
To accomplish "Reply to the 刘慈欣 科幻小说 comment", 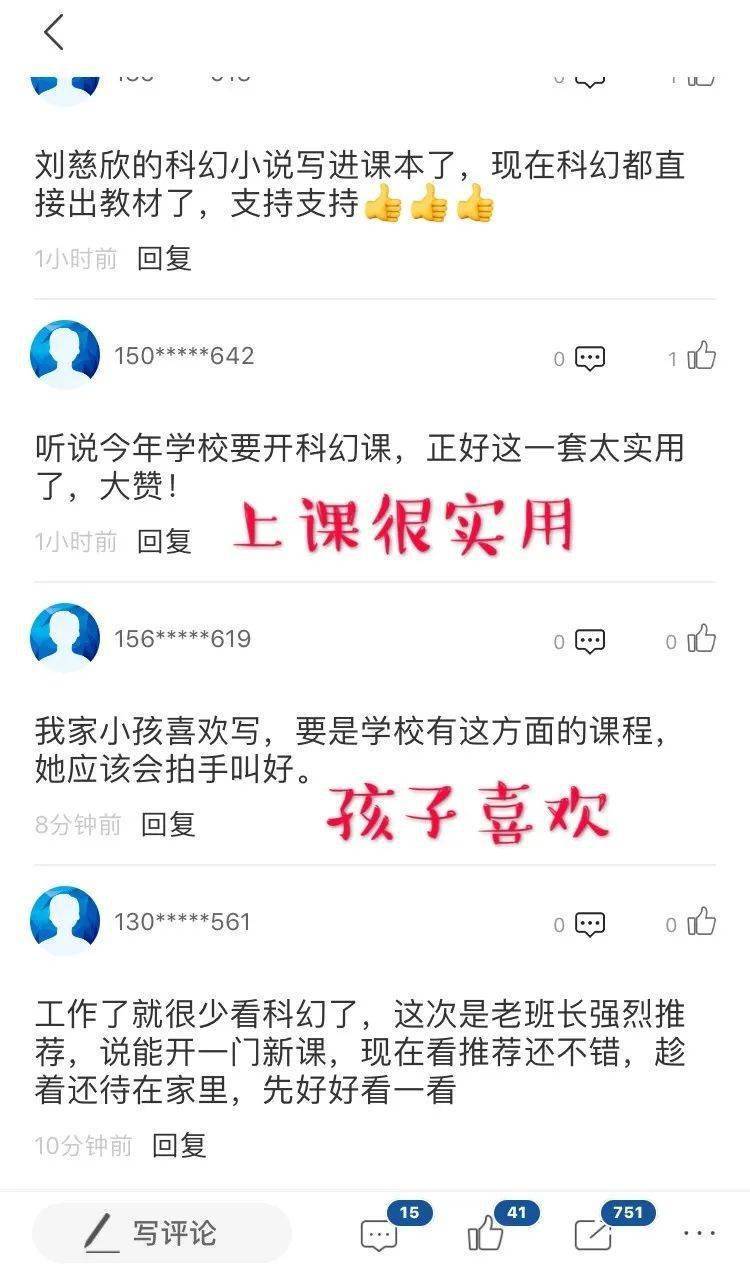I will click(x=164, y=259).
